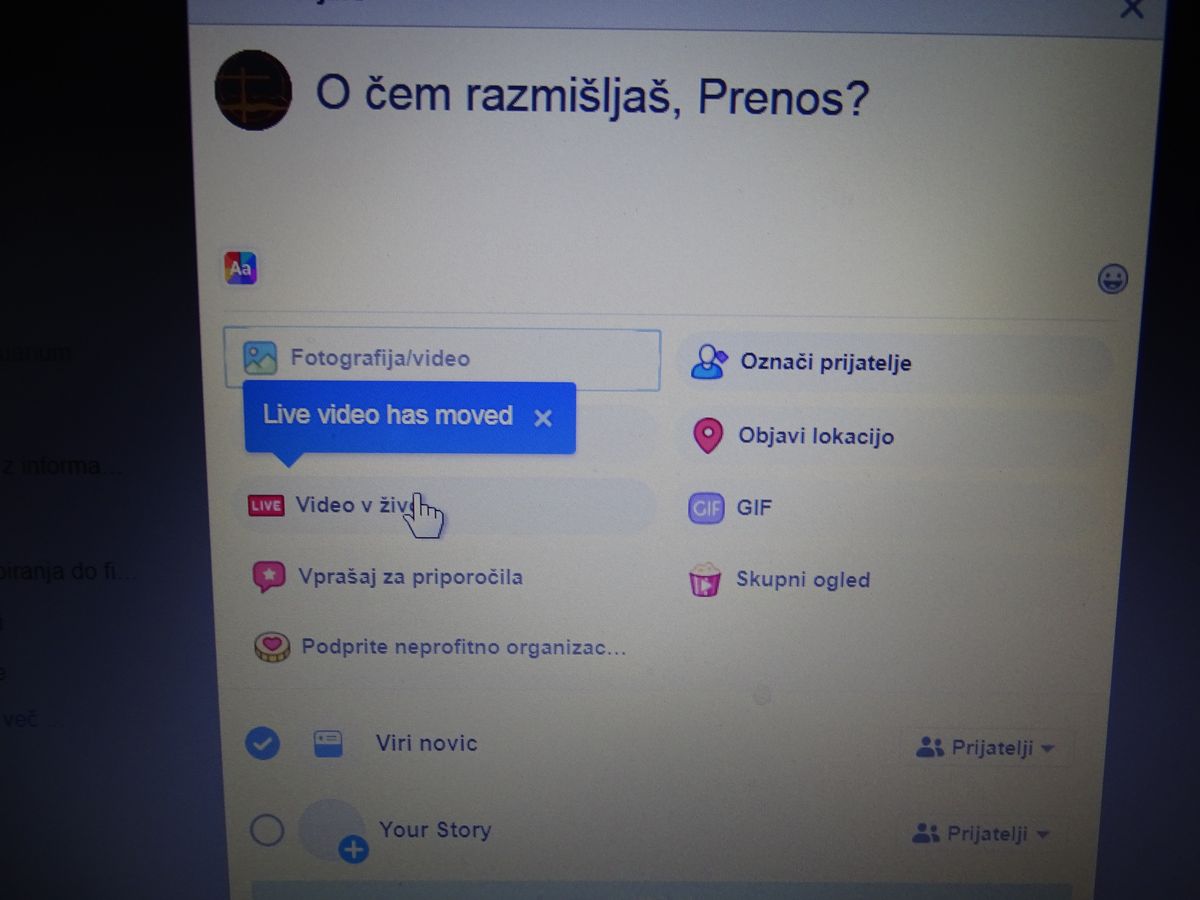Select the Your Story radio button

tap(267, 830)
